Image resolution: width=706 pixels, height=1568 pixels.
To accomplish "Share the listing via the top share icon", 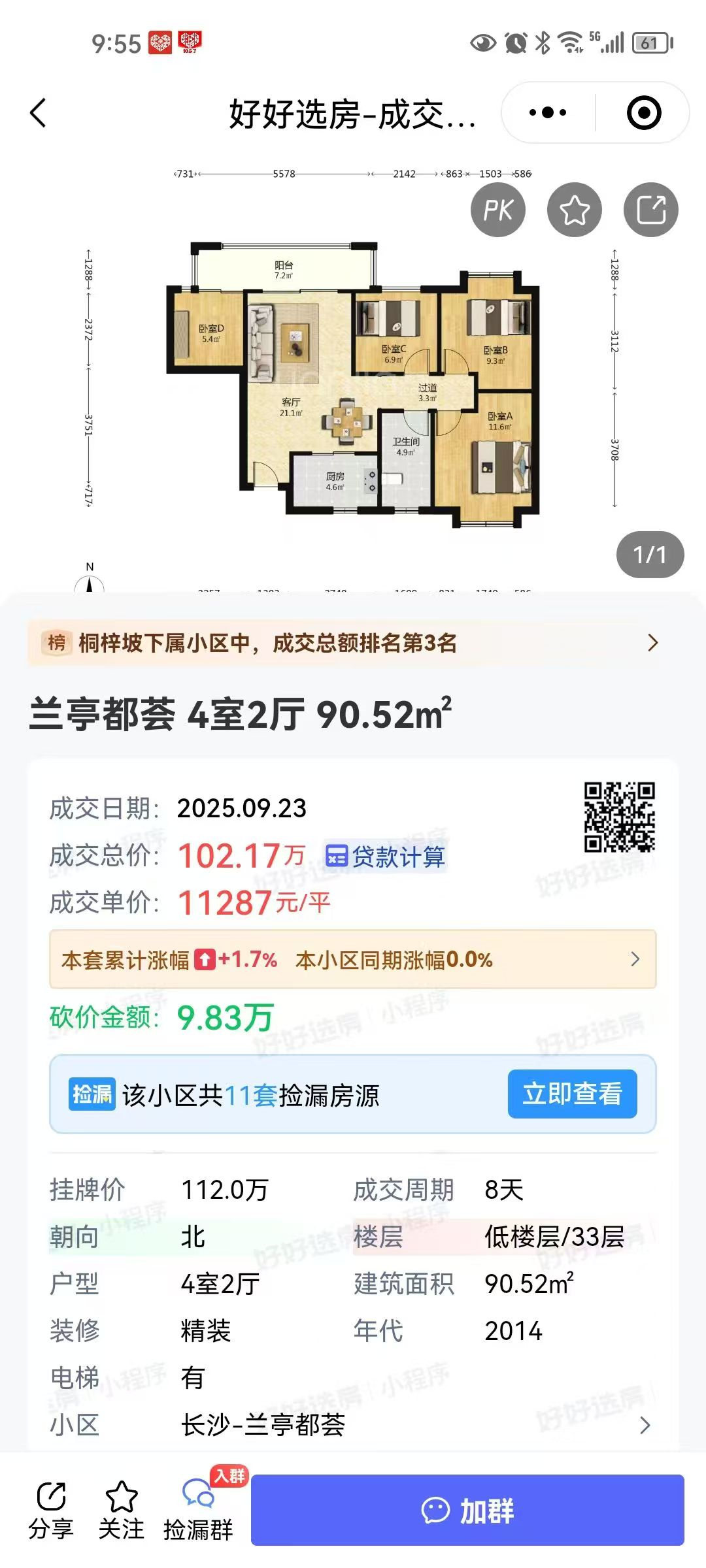I will coord(651,210).
